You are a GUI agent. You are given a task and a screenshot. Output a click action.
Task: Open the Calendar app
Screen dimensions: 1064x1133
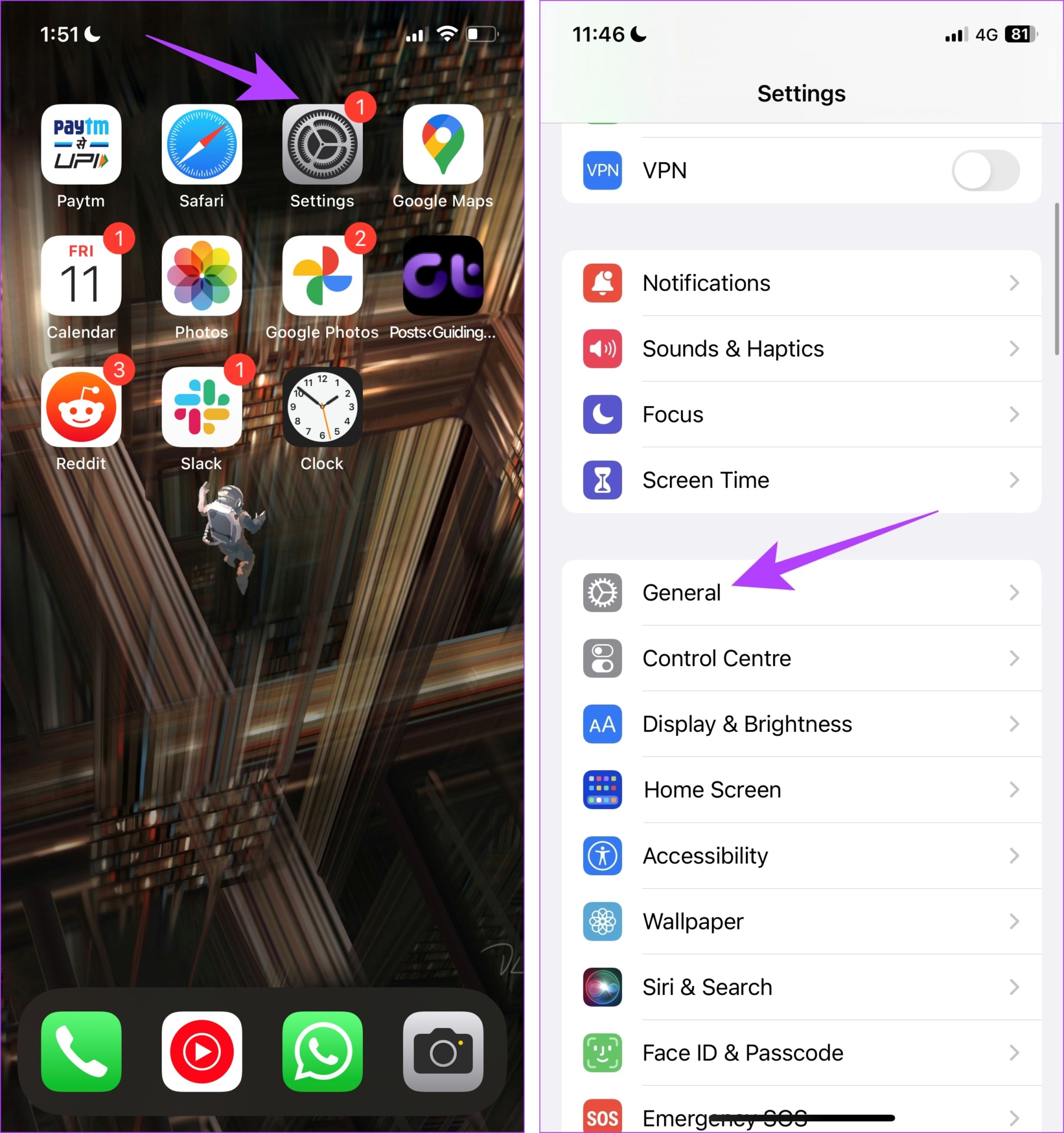(81, 276)
